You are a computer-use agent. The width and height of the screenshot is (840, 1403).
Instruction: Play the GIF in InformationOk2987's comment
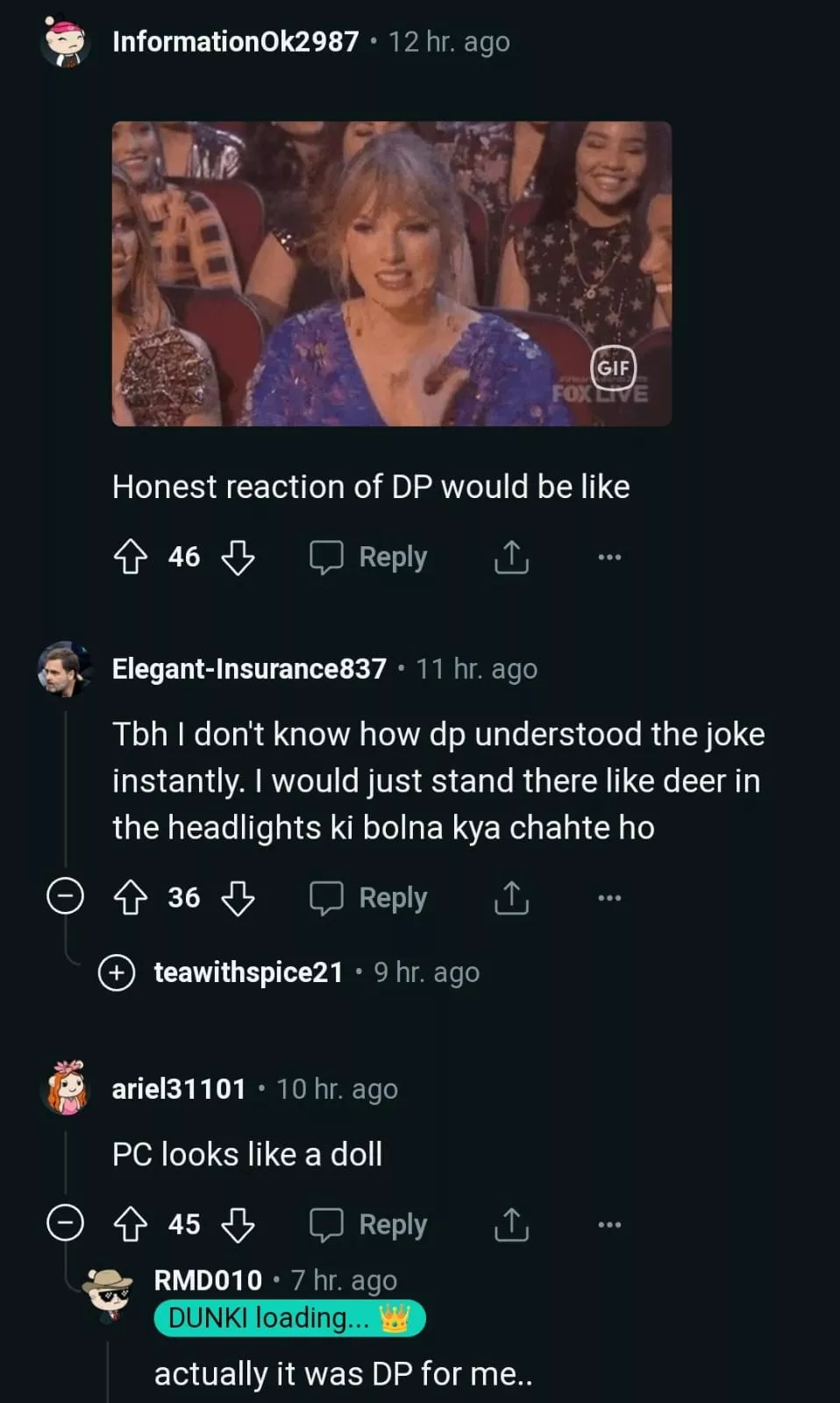pos(391,274)
